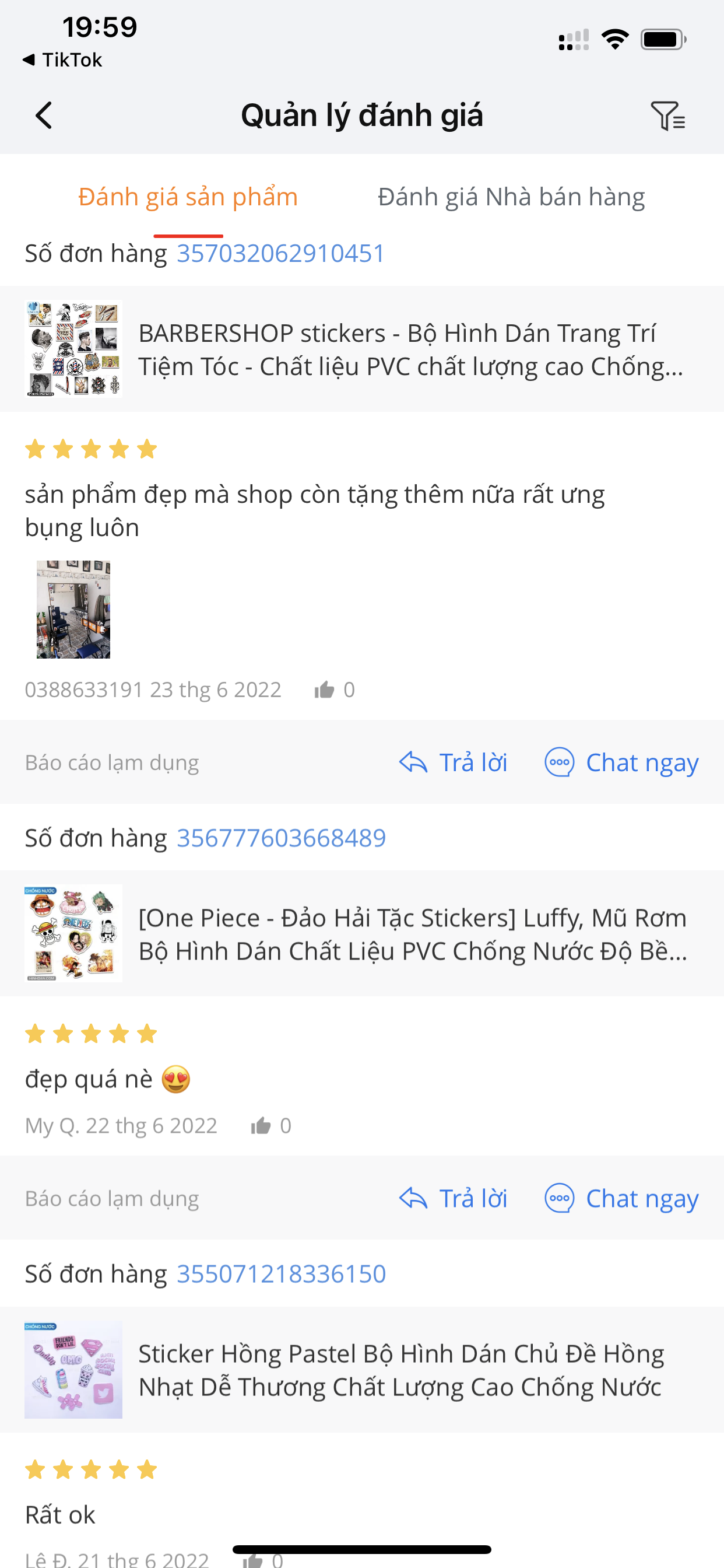Open order number 356777603668489
This screenshot has height=1568, width=724.
pyautogui.click(x=280, y=838)
